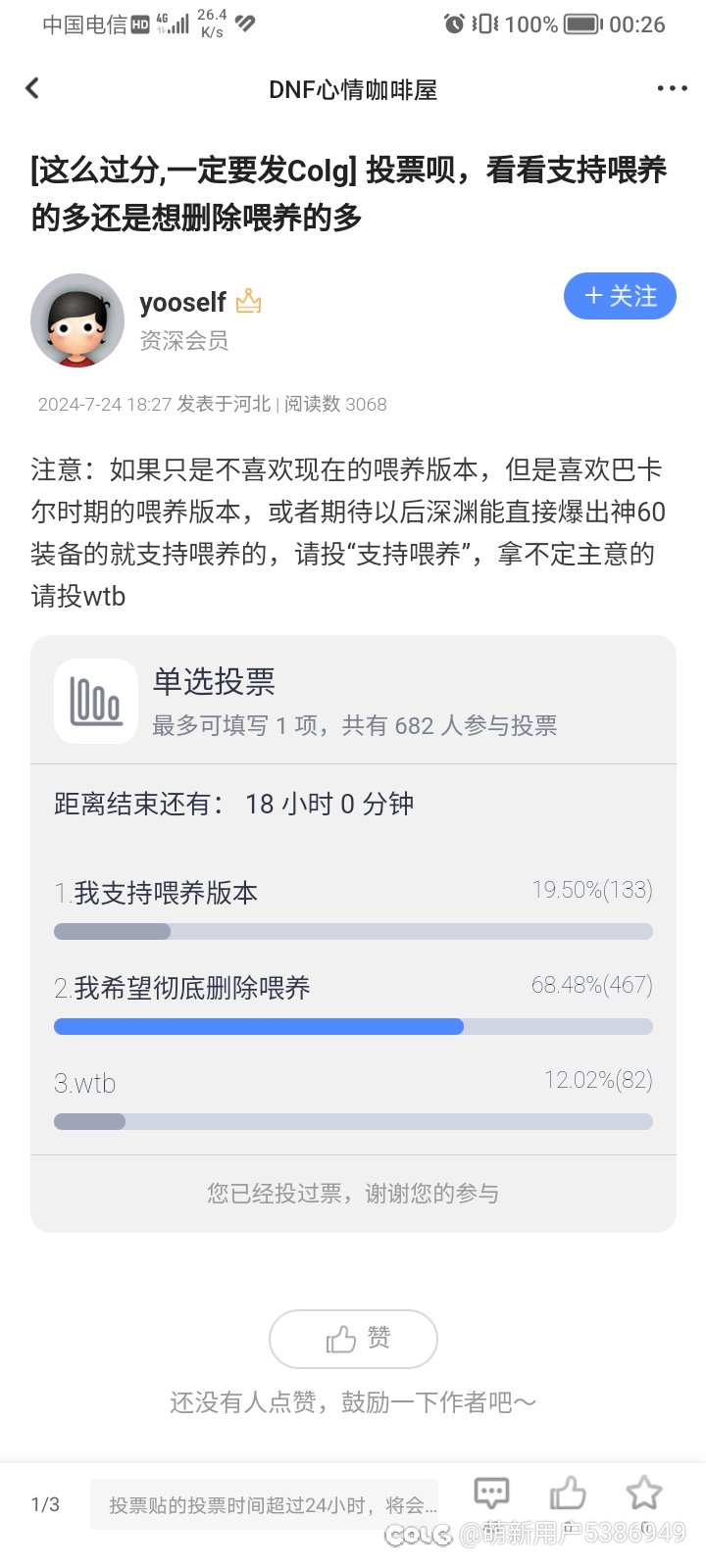Viewport: 706px width, 1568px height.
Task: Open the DNF心情咖啡屋 board title
Action: 353,89
